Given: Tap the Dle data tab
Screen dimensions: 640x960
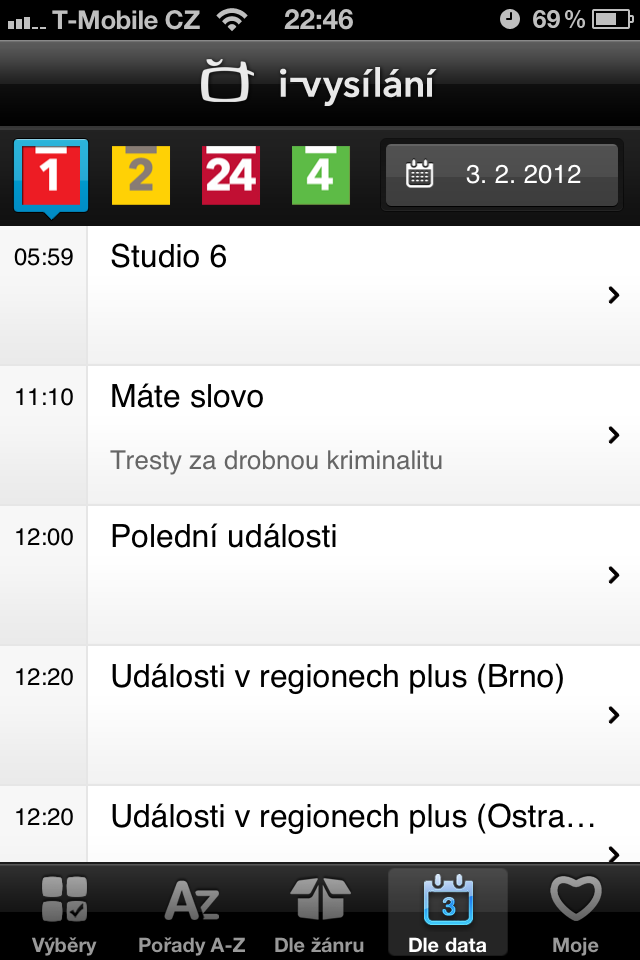Looking at the screenshot, I should [x=447, y=913].
